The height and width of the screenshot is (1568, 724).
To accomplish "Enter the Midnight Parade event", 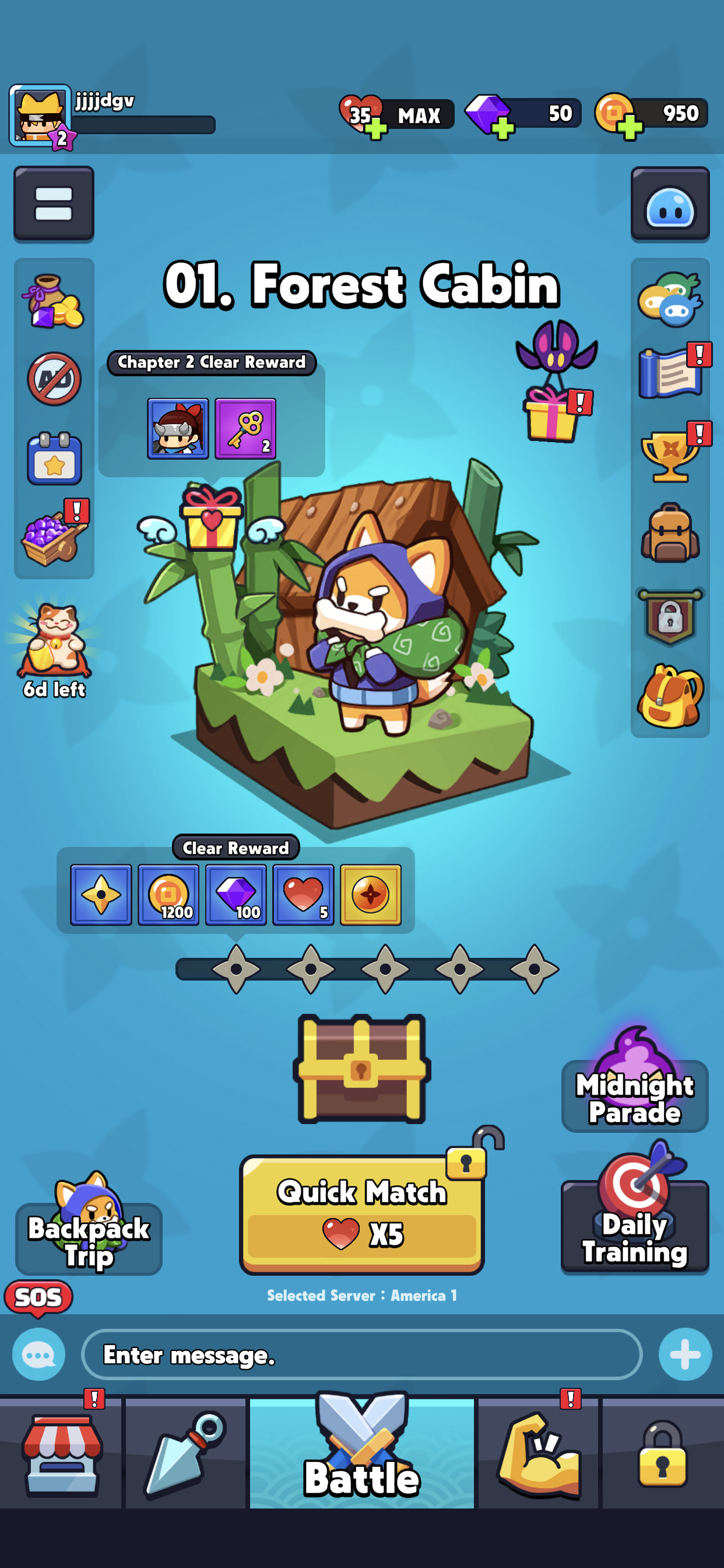I will pos(635,1095).
